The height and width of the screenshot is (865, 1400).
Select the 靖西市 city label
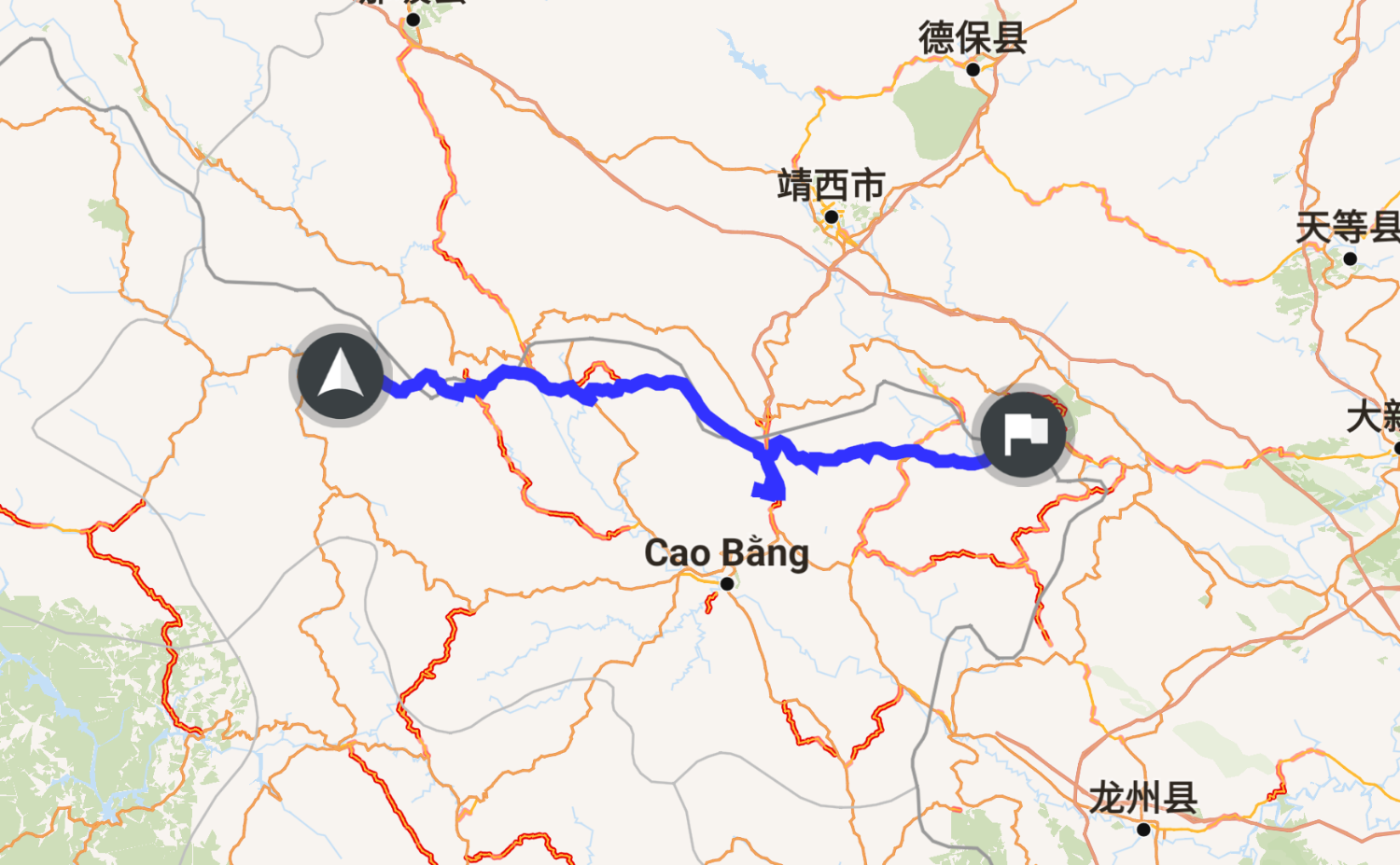coord(831,186)
